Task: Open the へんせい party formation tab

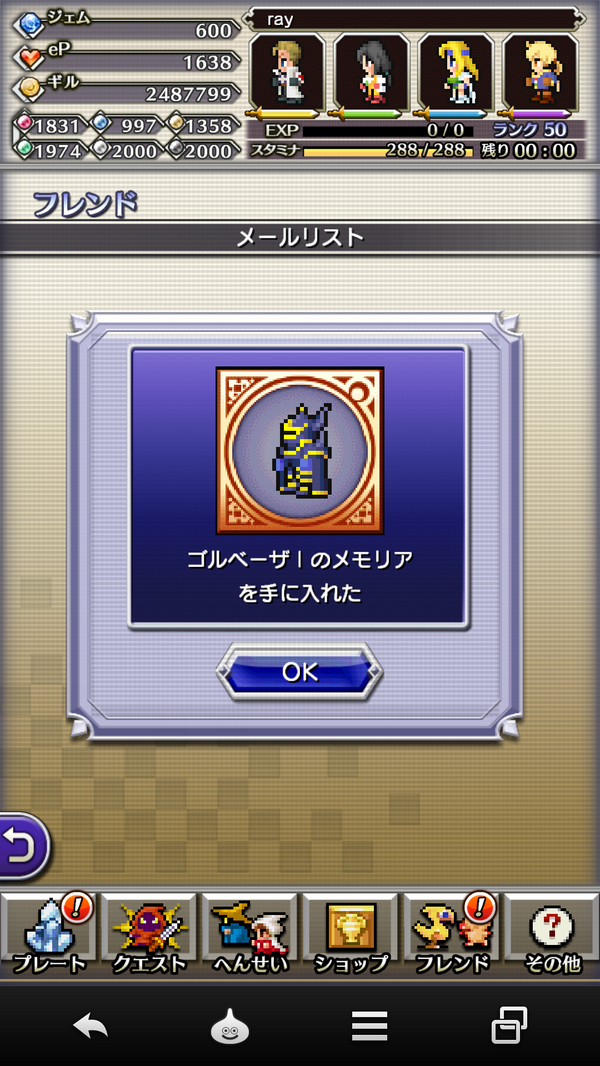Action: coord(250,935)
